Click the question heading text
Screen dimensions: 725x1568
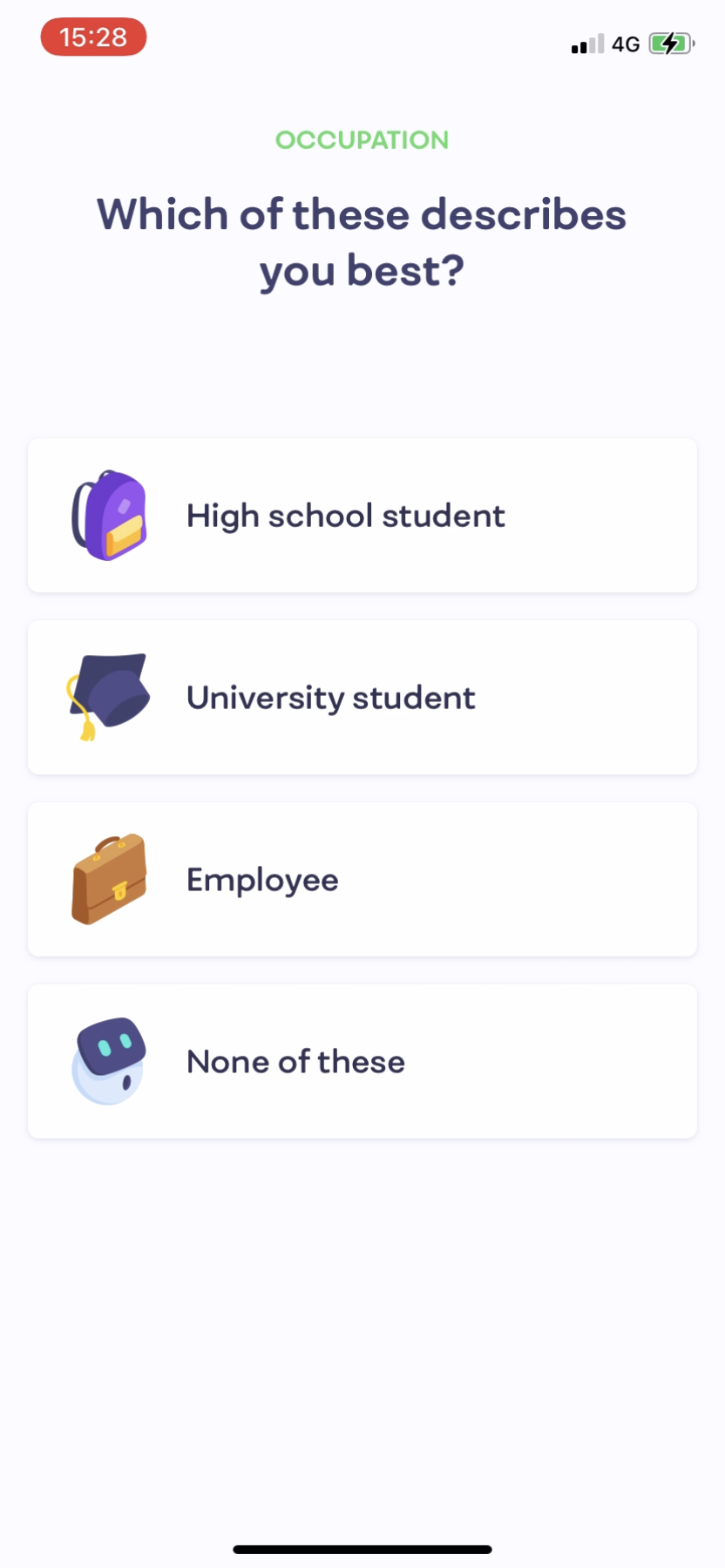pyautogui.click(x=362, y=241)
